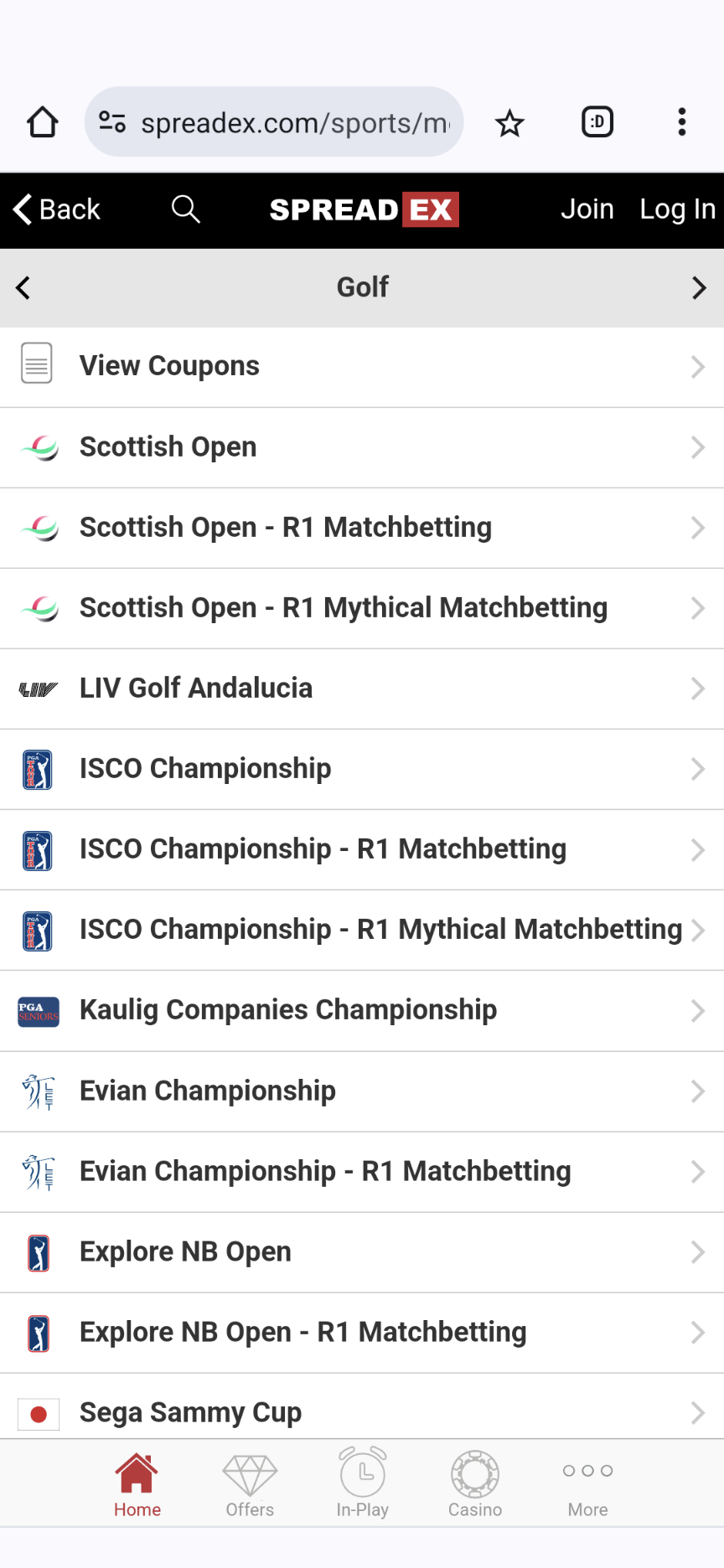The height and width of the screenshot is (1568, 724).
Task: Open the search magnifier icon
Action: 185,209
